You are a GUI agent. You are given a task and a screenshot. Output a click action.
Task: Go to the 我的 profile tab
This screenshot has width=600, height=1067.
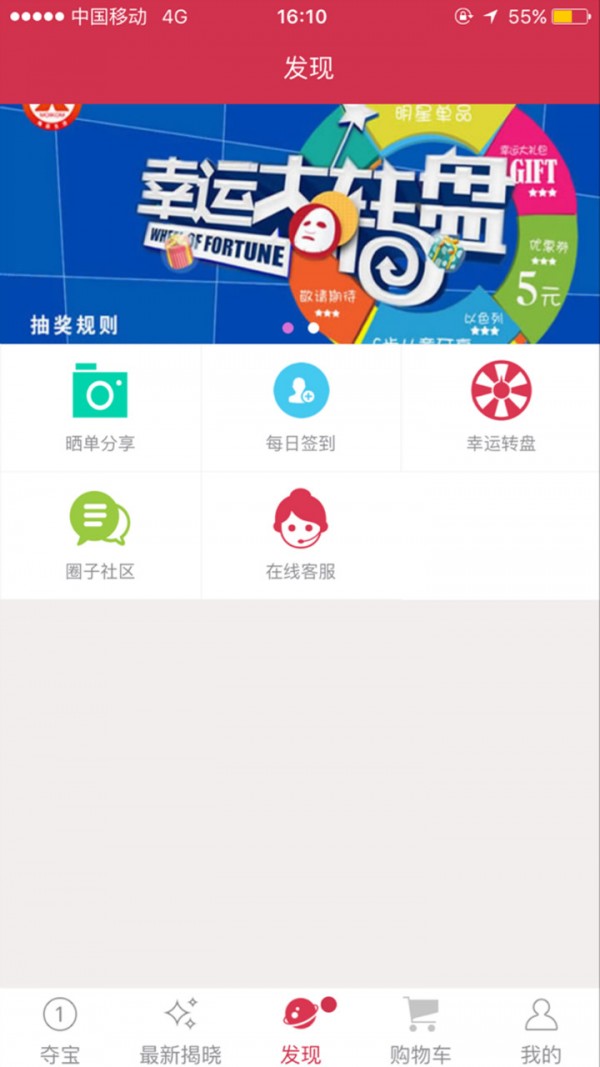(541, 1030)
